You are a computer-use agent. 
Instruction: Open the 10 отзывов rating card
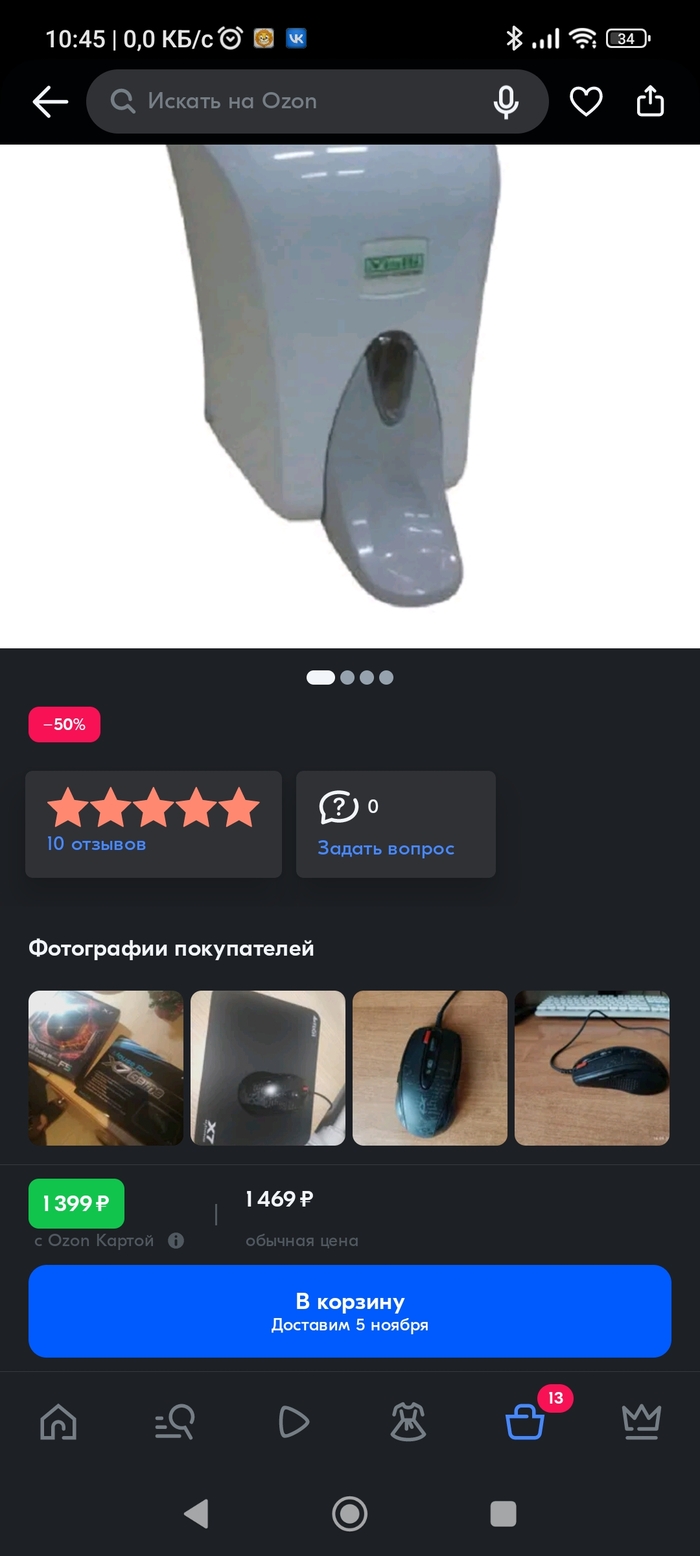point(153,824)
